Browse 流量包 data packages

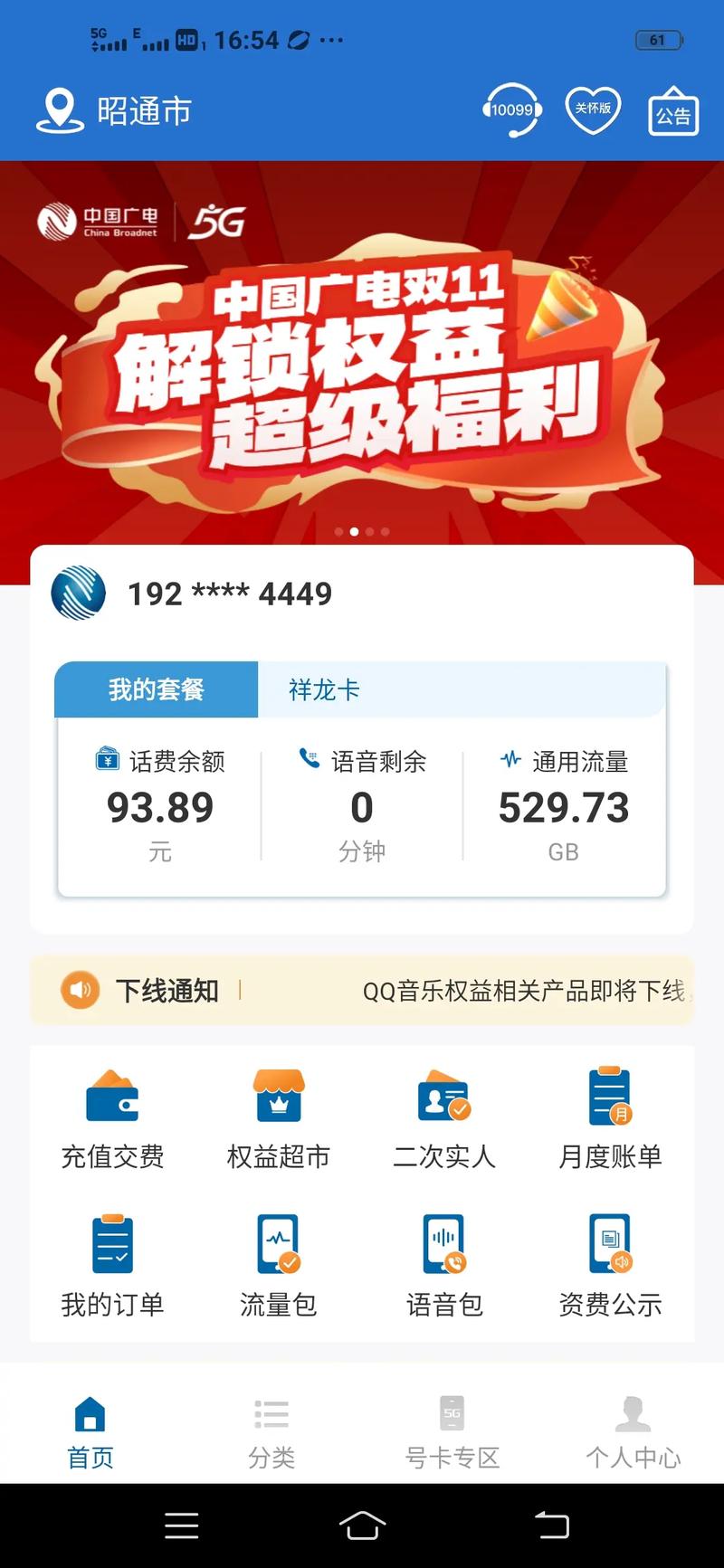279,1267
